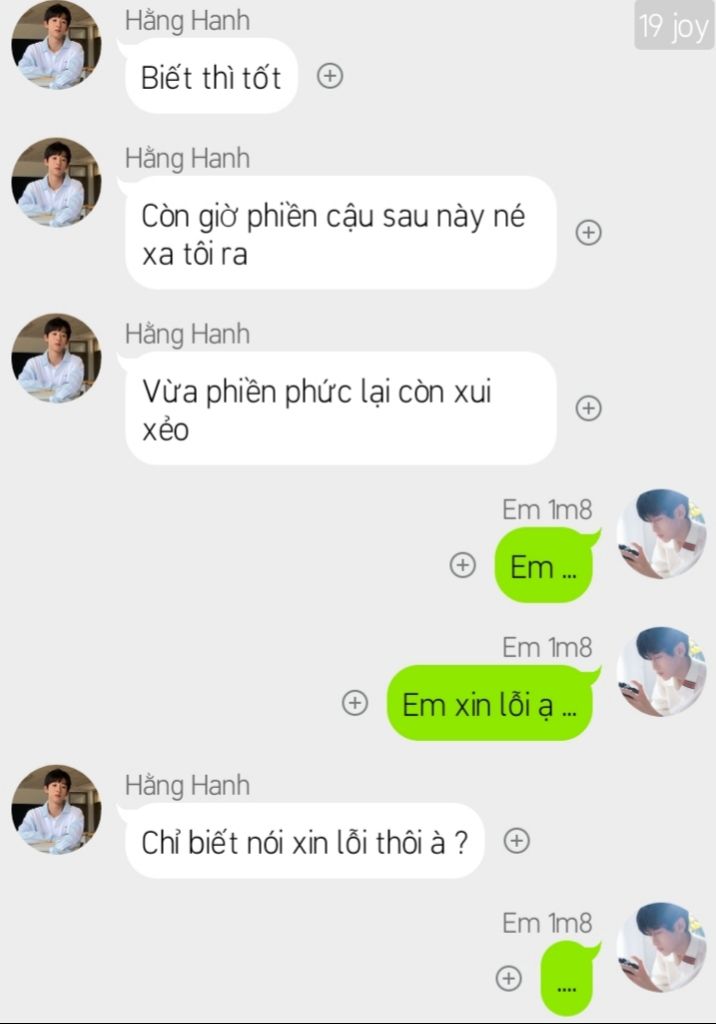Open the plus icon beside "Em xin lỗi ạ ..."
Image resolution: width=716 pixels, height=1024 pixels.
point(355,703)
